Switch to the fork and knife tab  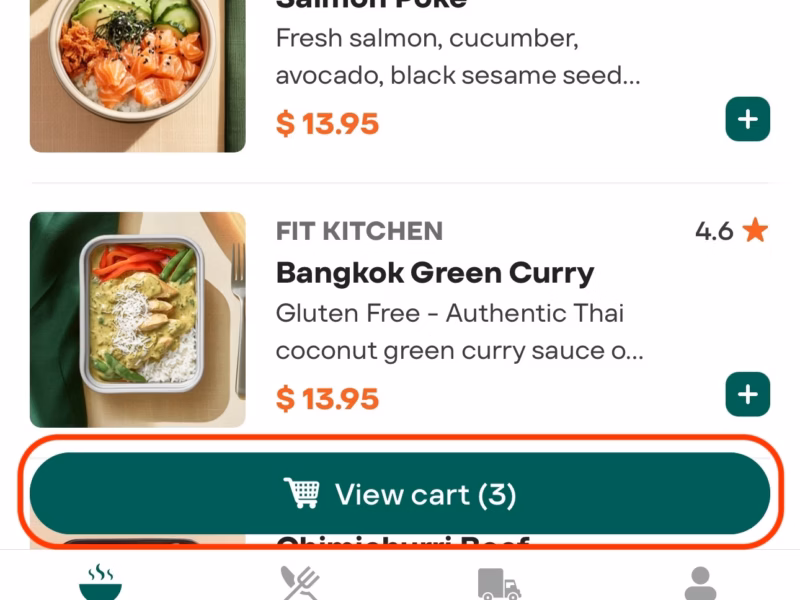[x=299, y=582]
